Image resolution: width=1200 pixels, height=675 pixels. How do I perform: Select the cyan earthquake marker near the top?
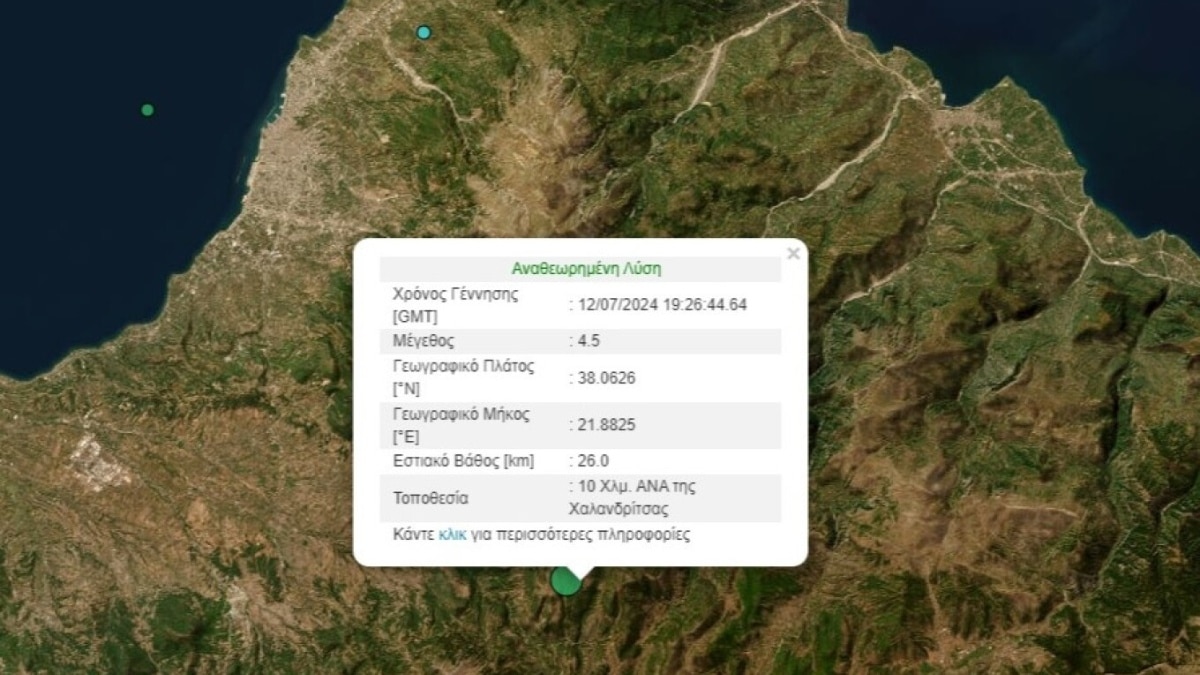[x=424, y=32]
